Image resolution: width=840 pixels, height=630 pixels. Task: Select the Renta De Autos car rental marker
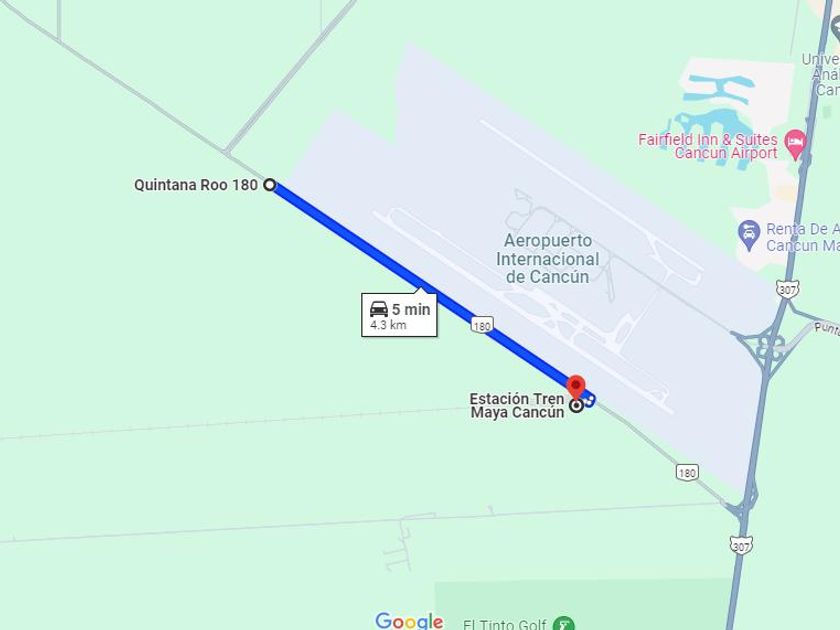748,234
